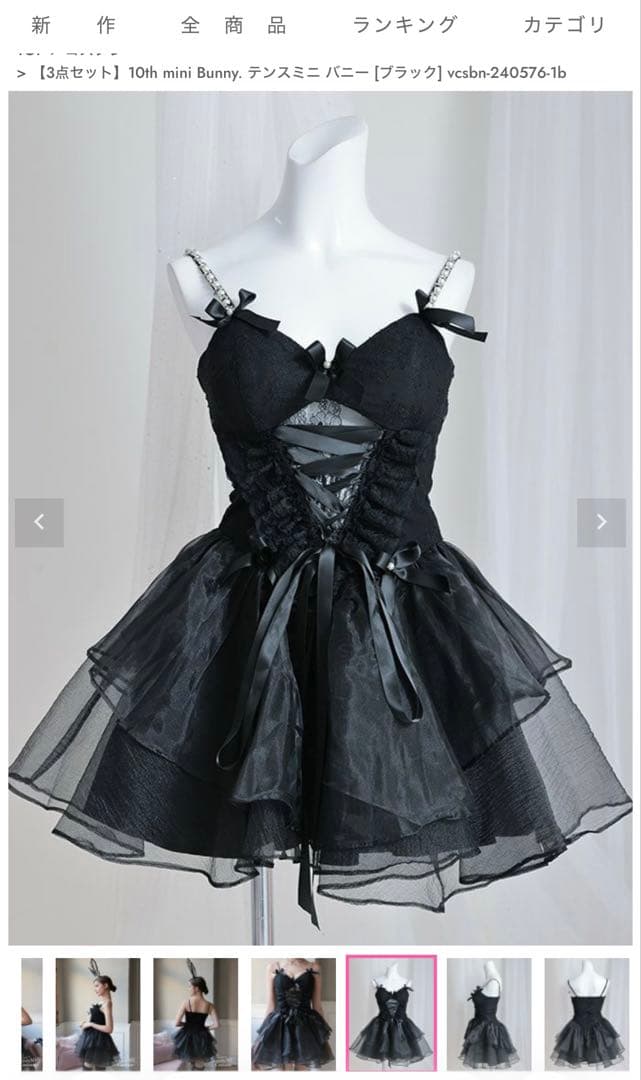Show the previous product image with left arrow
Viewport: 641px width, 1080px height.
coord(39,522)
